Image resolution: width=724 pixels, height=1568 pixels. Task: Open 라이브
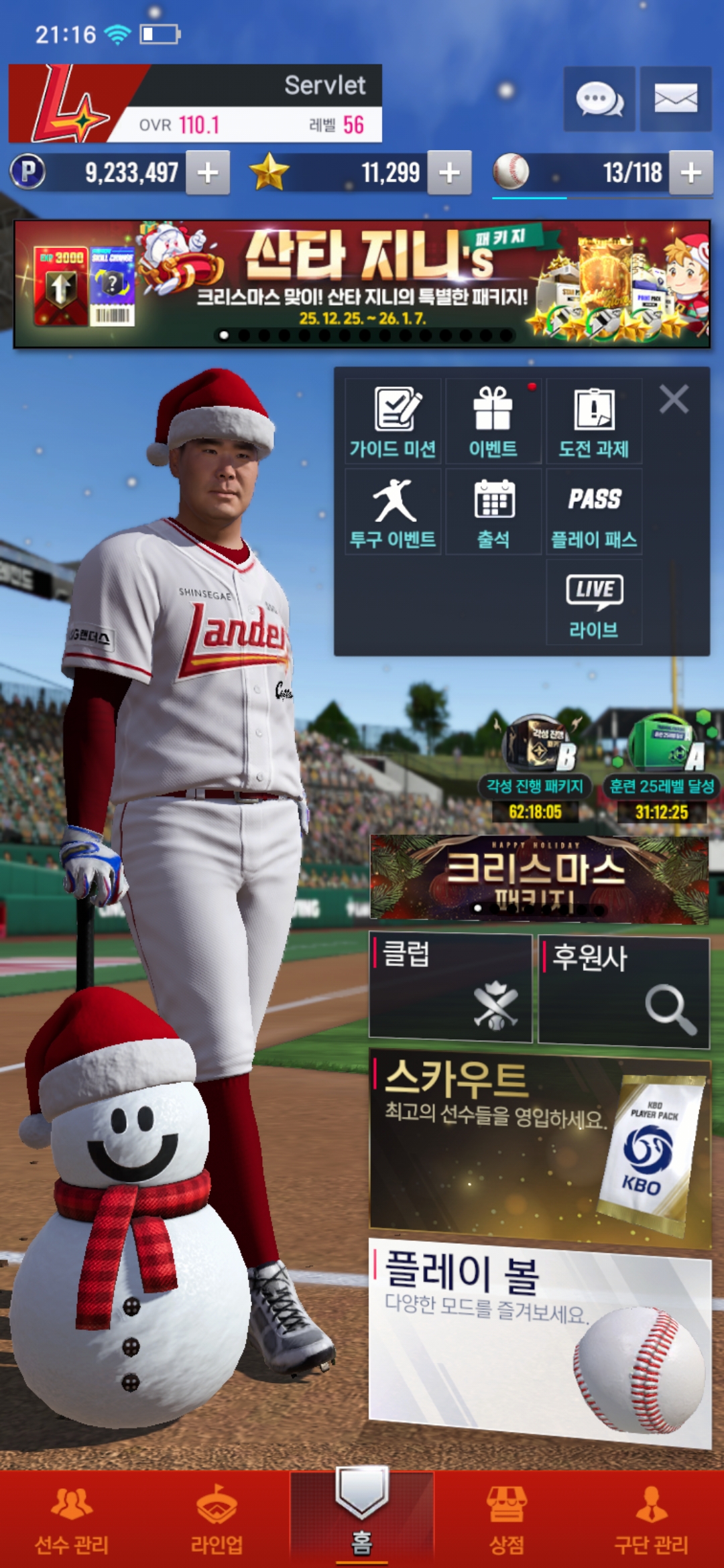click(x=594, y=602)
